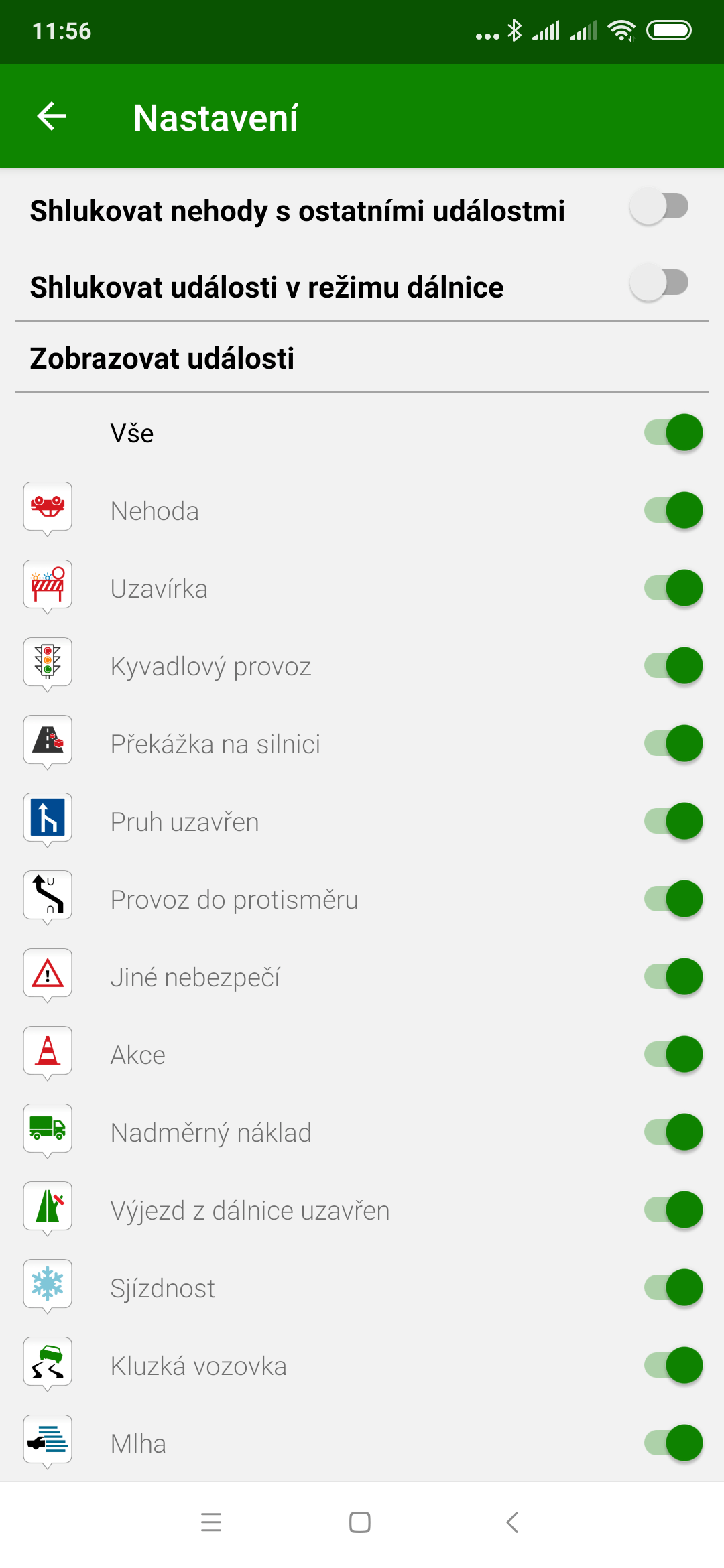This screenshot has height=1568, width=724.
Task: Disable Překážka na silnici events
Action: click(x=673, y=743)
